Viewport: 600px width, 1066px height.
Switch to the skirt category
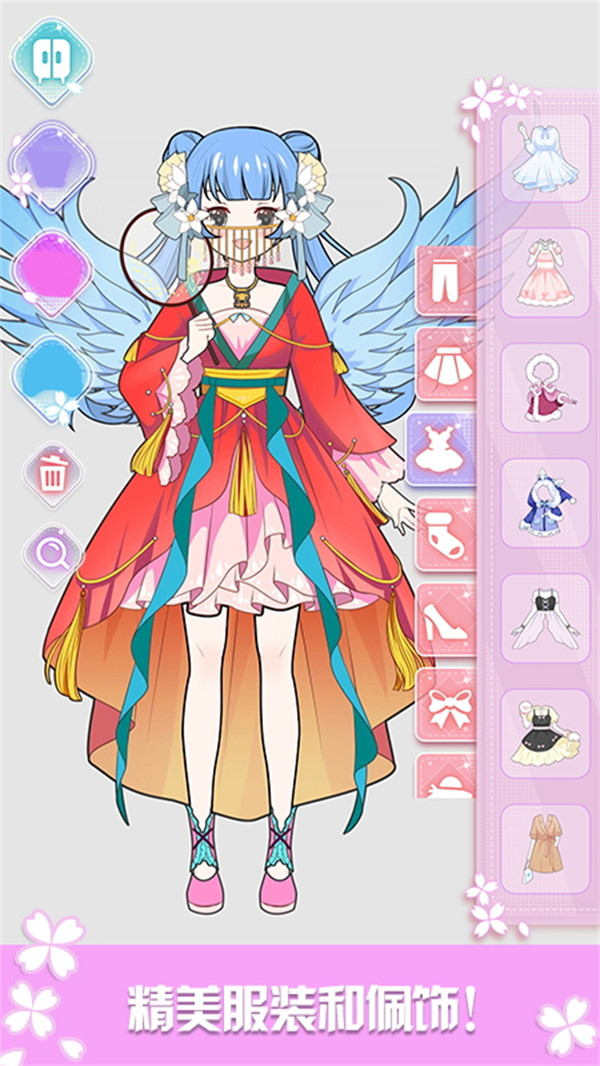point(446,364)
